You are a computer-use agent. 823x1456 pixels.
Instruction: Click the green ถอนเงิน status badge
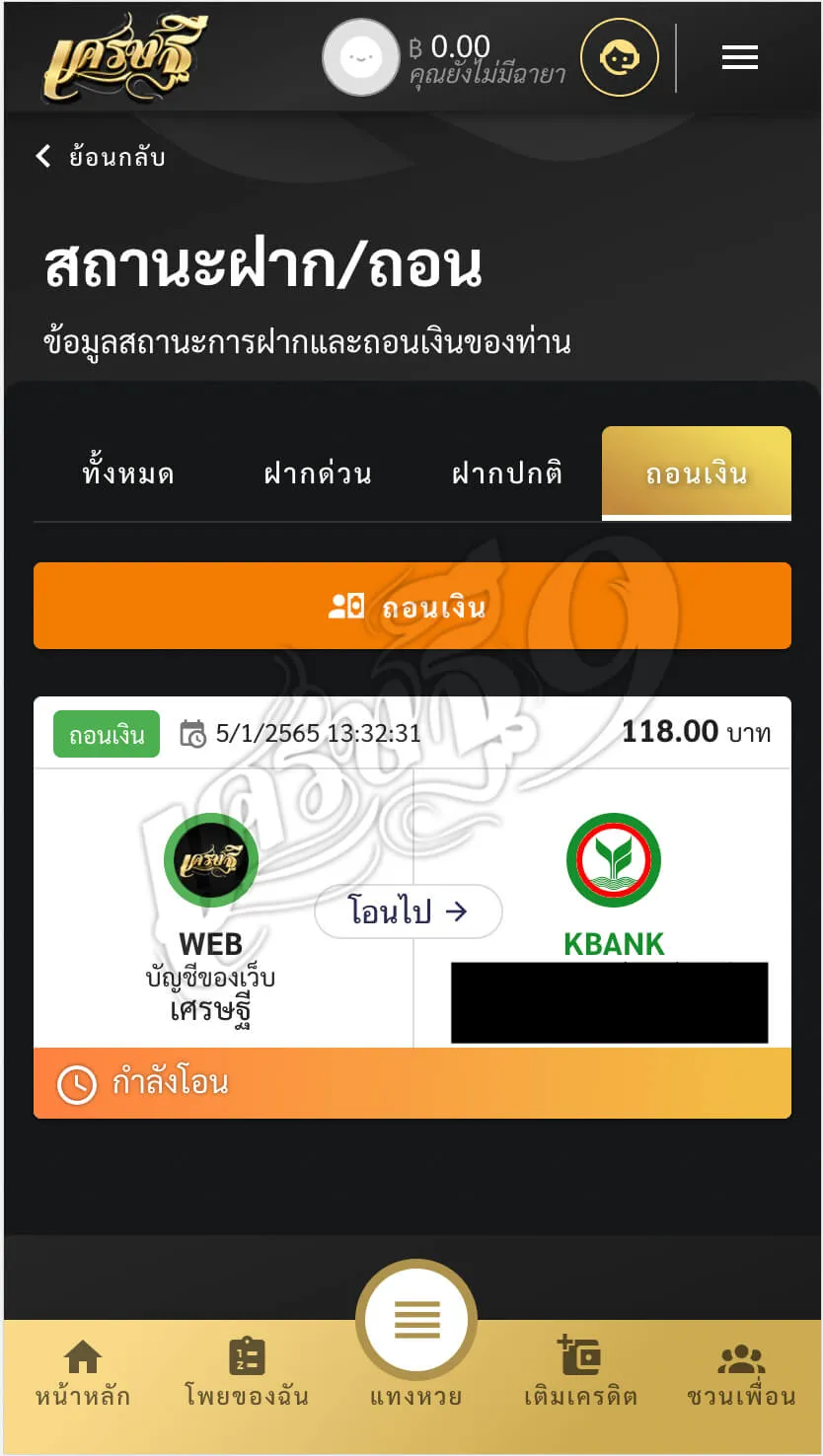click(106, 733)
